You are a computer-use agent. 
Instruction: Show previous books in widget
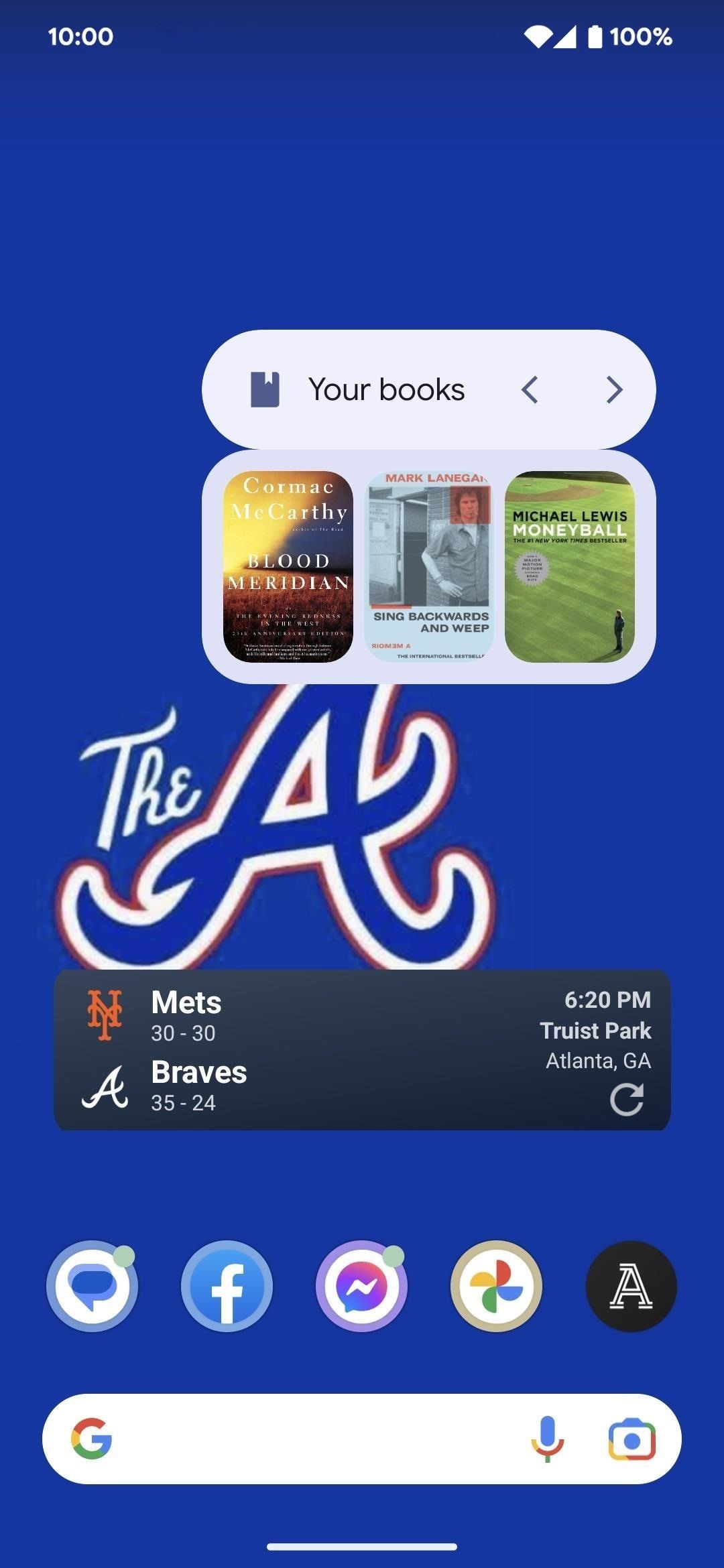pos(530,390)
